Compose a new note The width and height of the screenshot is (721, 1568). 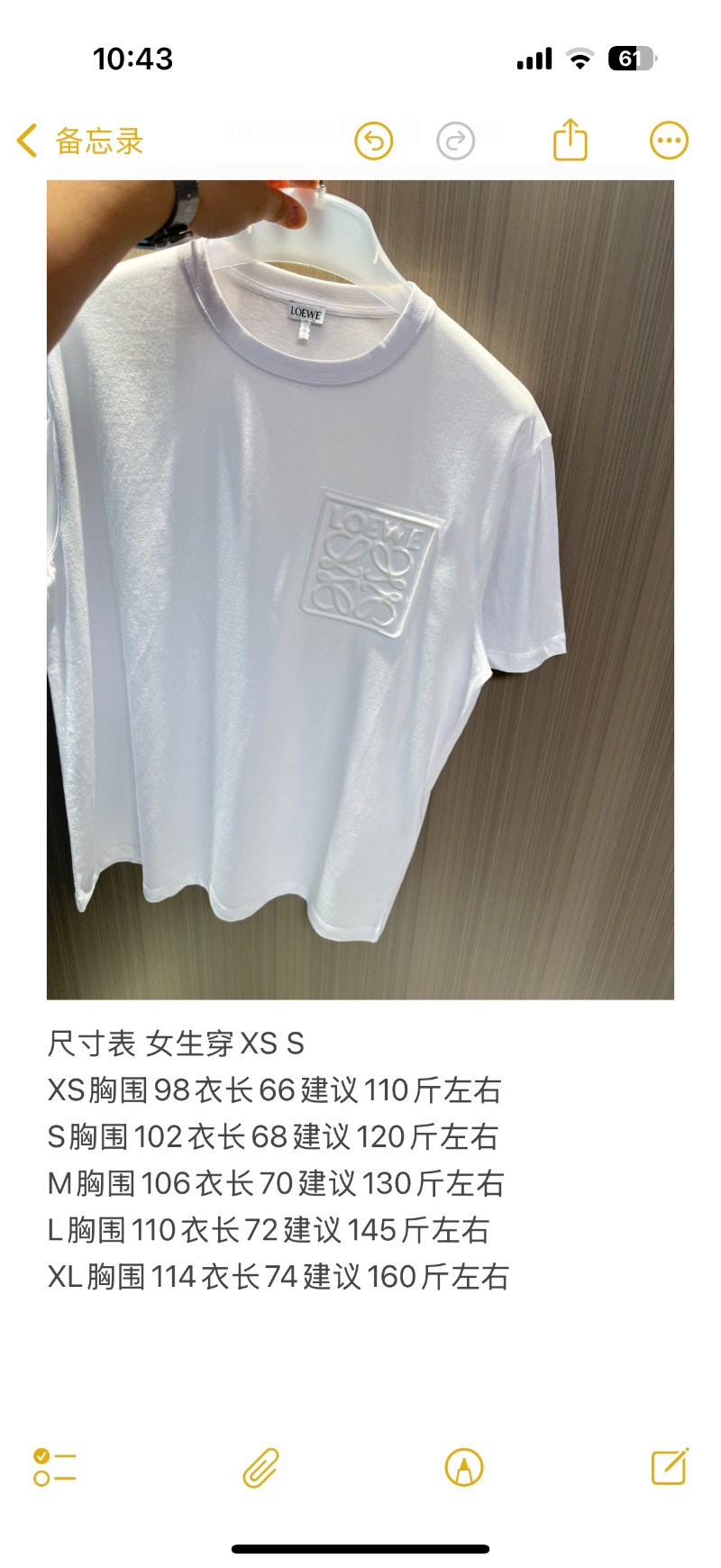670,1467
